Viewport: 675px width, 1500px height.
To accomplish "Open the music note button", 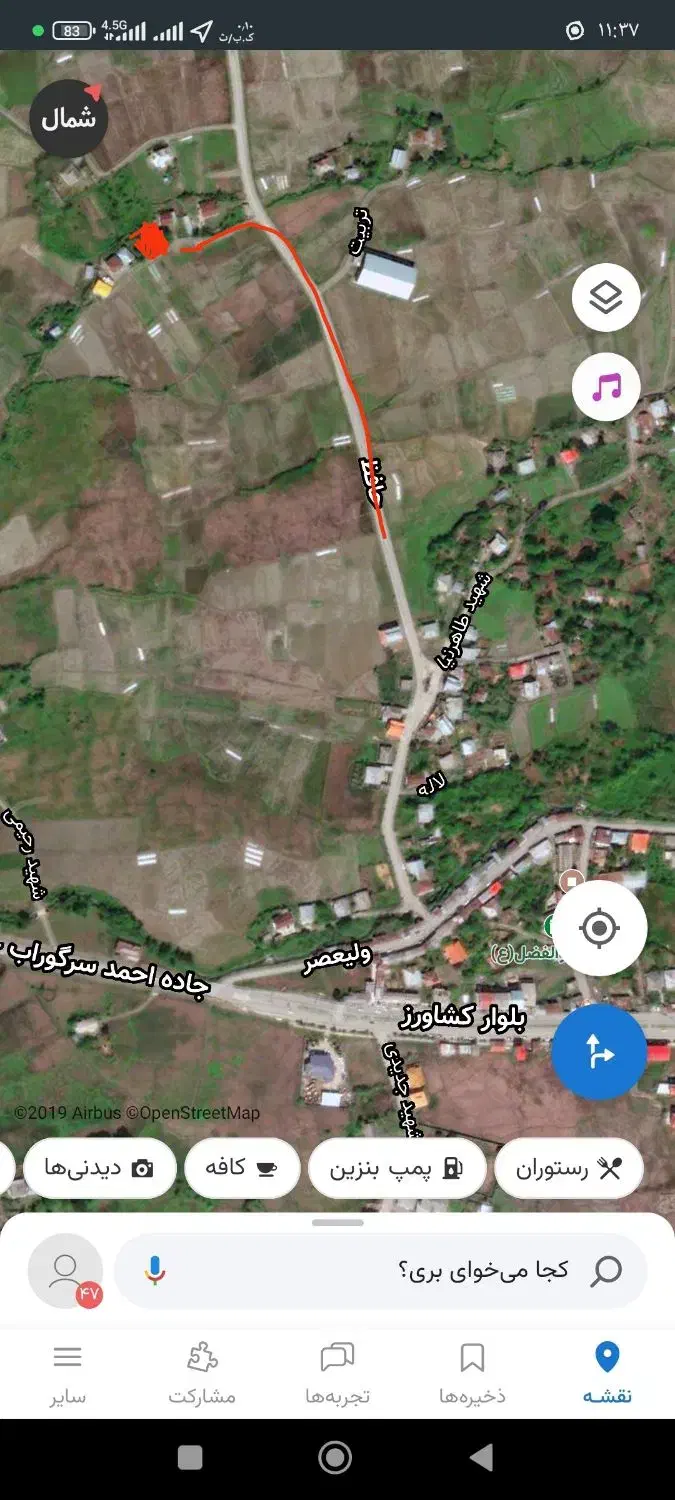I will (x=606, y=387).
